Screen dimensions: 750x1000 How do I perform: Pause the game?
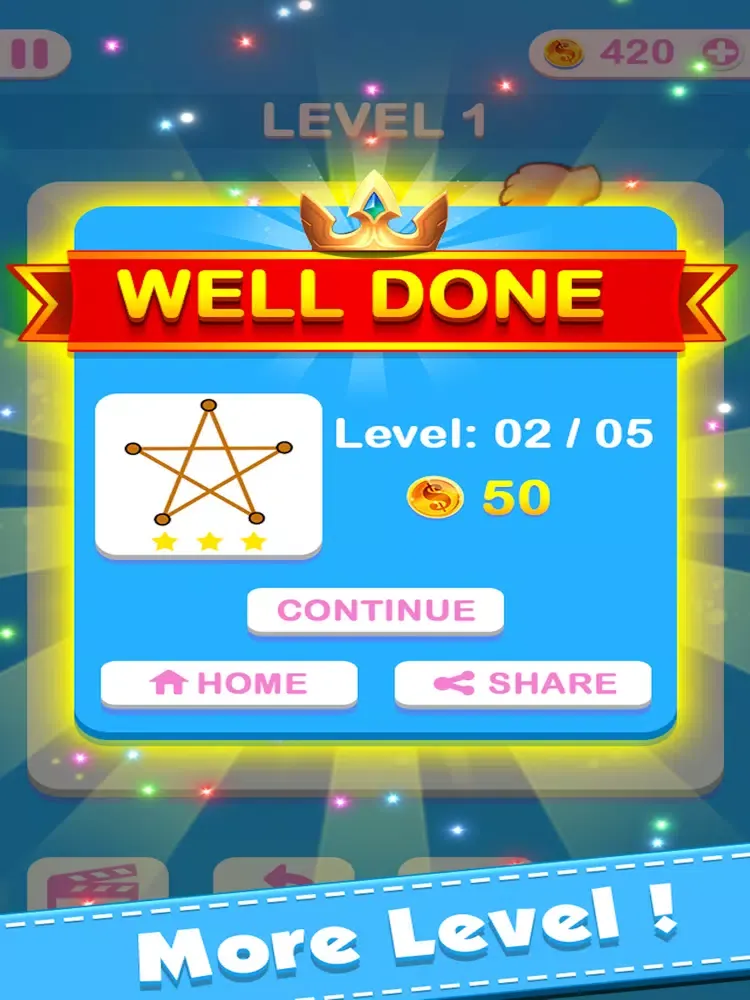pyautogui.click(x=30, y=53)
